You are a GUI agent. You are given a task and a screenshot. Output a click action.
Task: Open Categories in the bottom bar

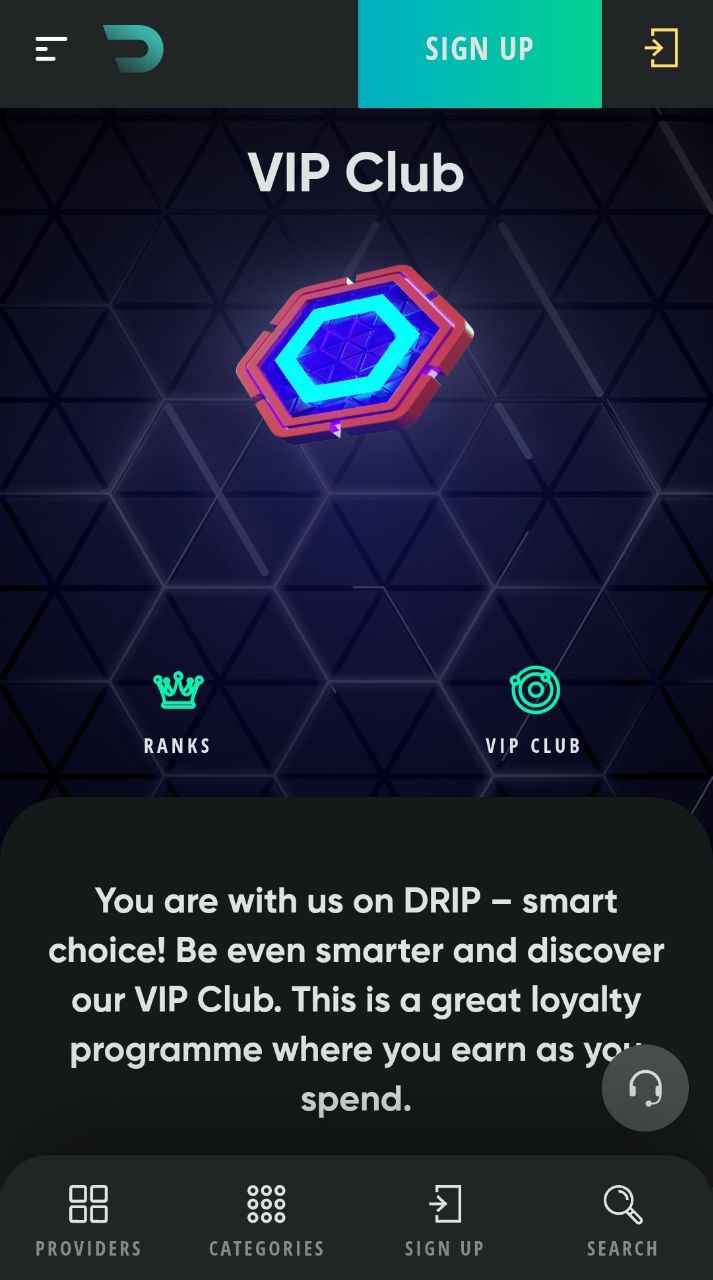pos(266,1221)
